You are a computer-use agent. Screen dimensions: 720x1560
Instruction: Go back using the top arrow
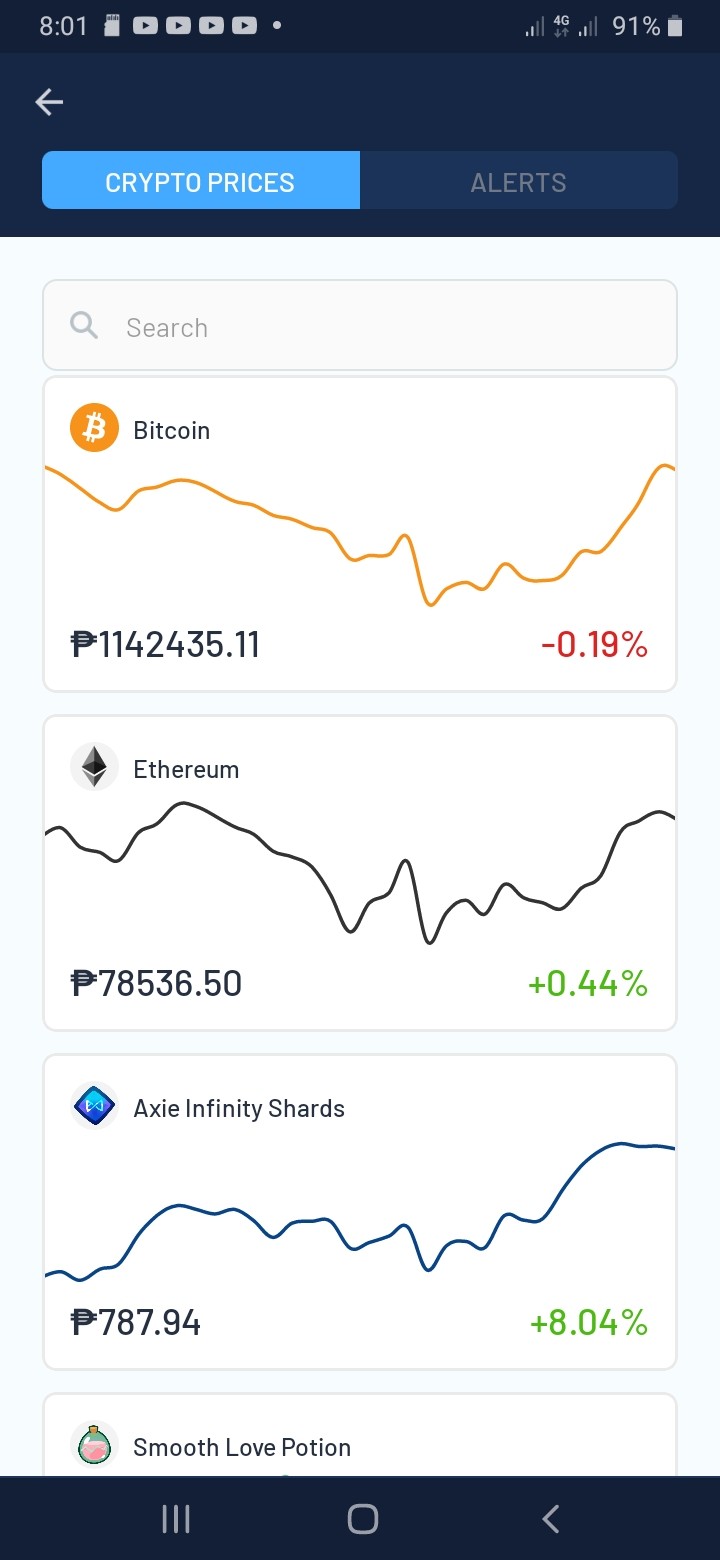tap(49, 101)
